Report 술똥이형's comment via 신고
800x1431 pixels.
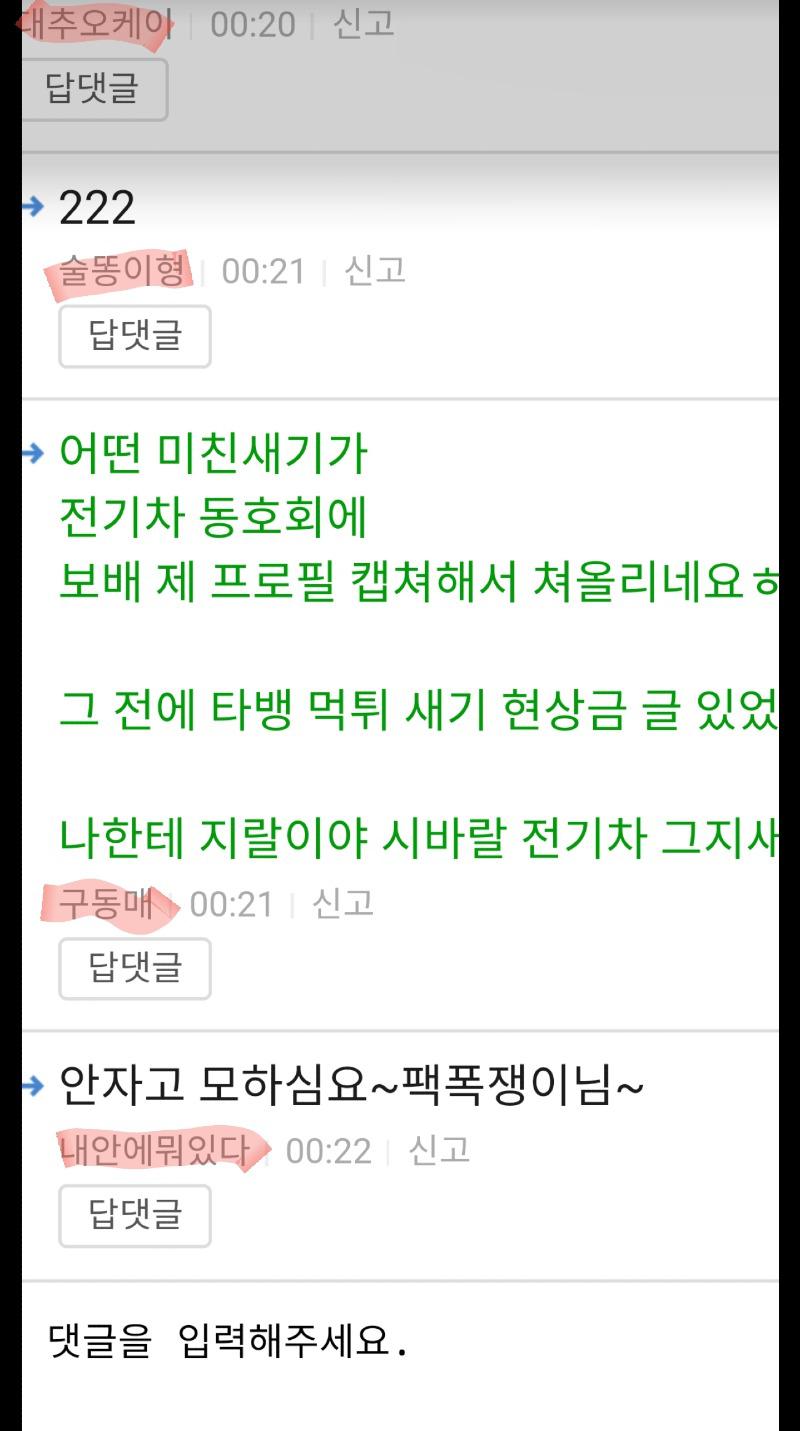(x=374, y=270)
